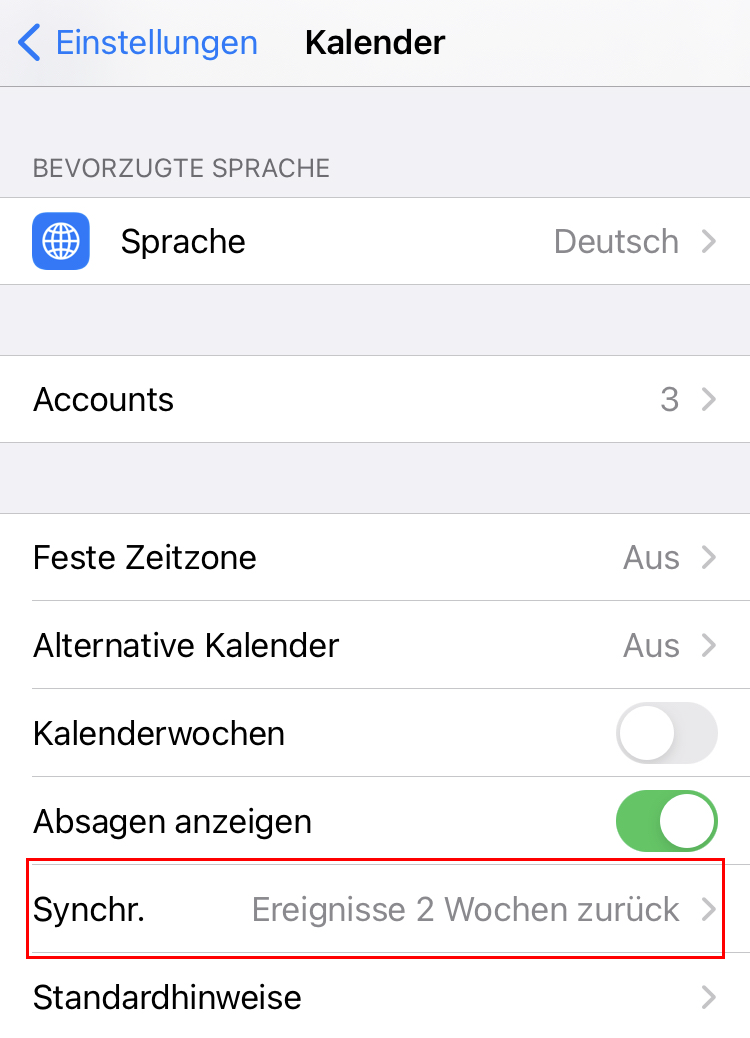Enable the Kalenderwochen switch
This screenshot has height=1038, width=750.
coord(666,733)
